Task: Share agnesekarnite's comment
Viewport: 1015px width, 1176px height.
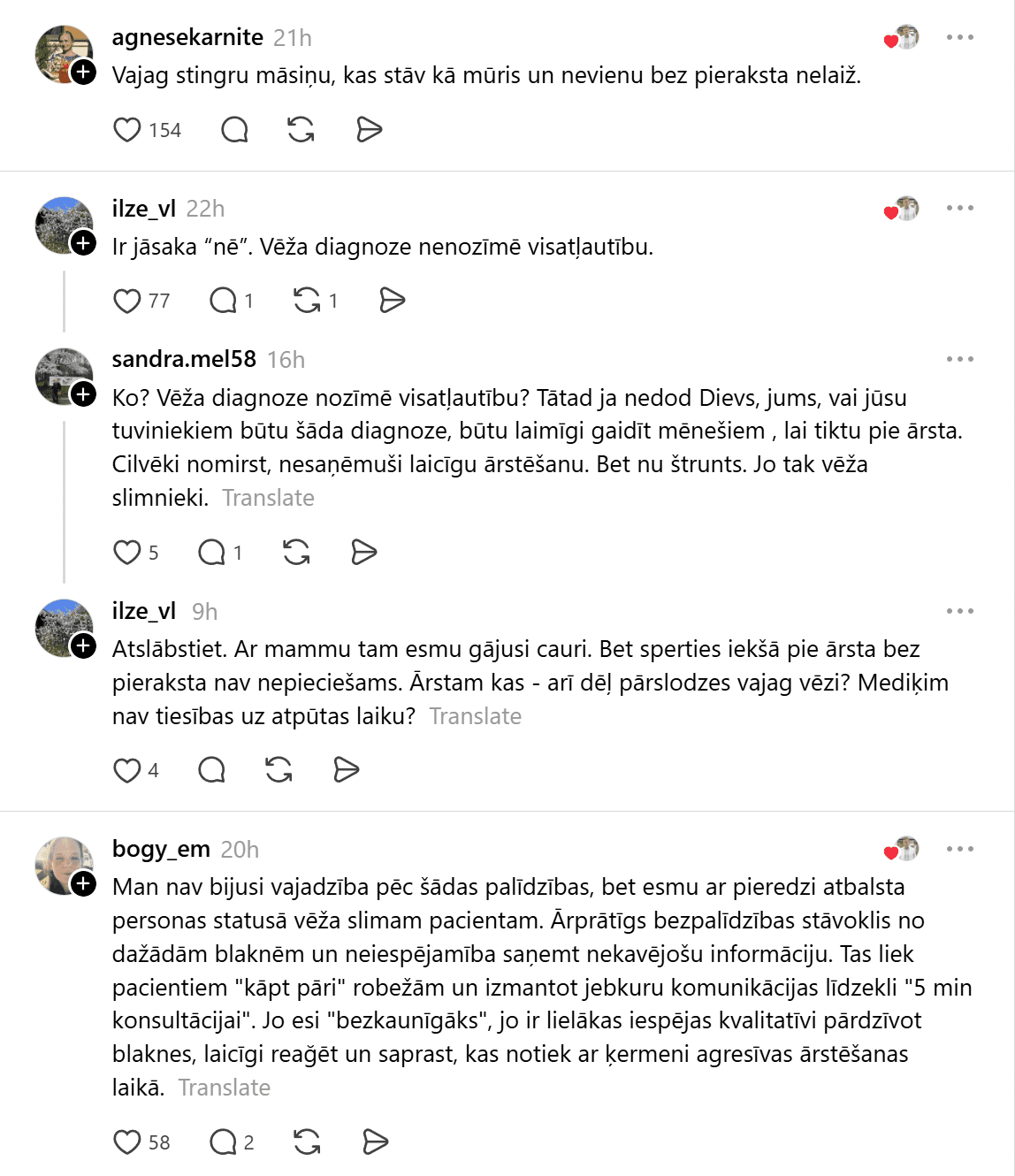Action: (369, 130)
